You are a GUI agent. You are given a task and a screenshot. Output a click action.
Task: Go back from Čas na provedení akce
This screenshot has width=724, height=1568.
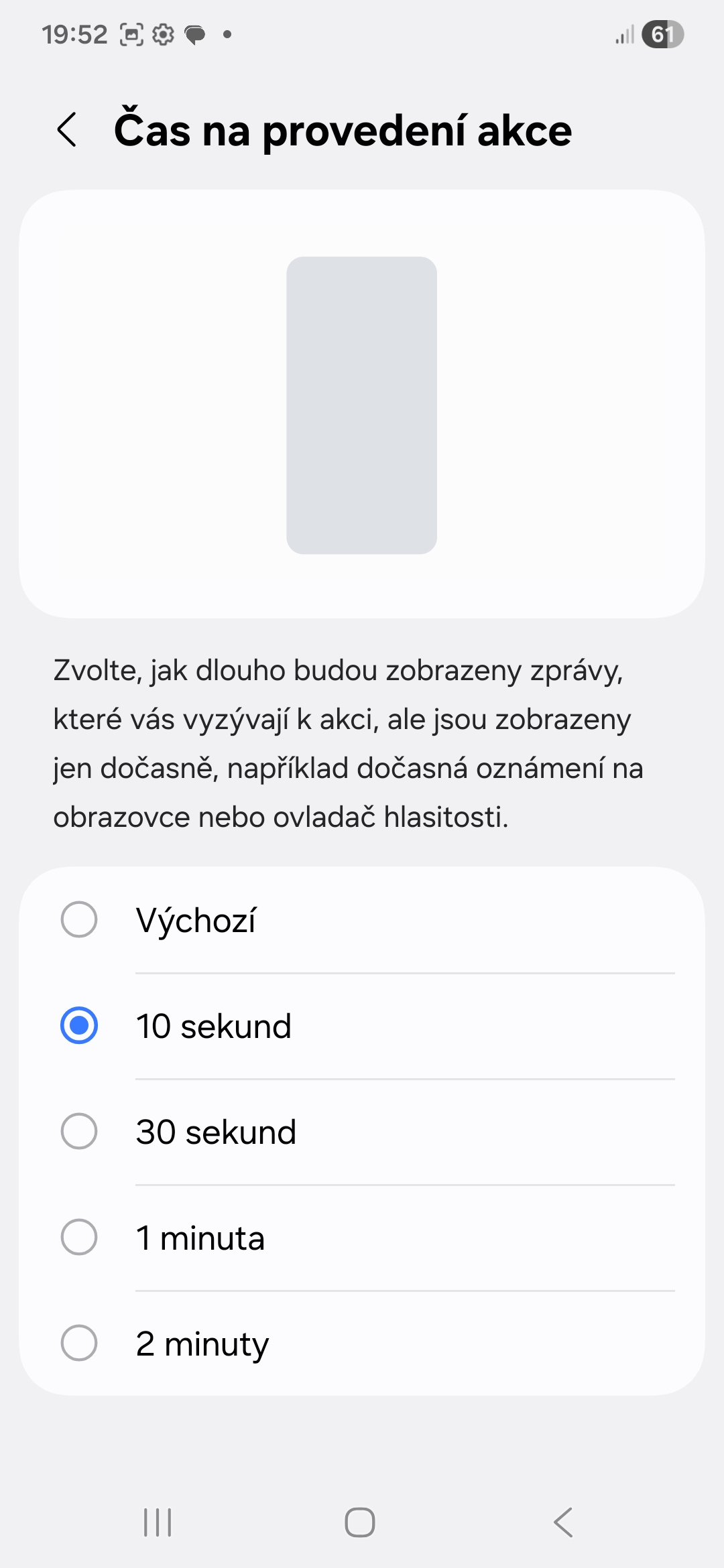click(x=67, y=130)
